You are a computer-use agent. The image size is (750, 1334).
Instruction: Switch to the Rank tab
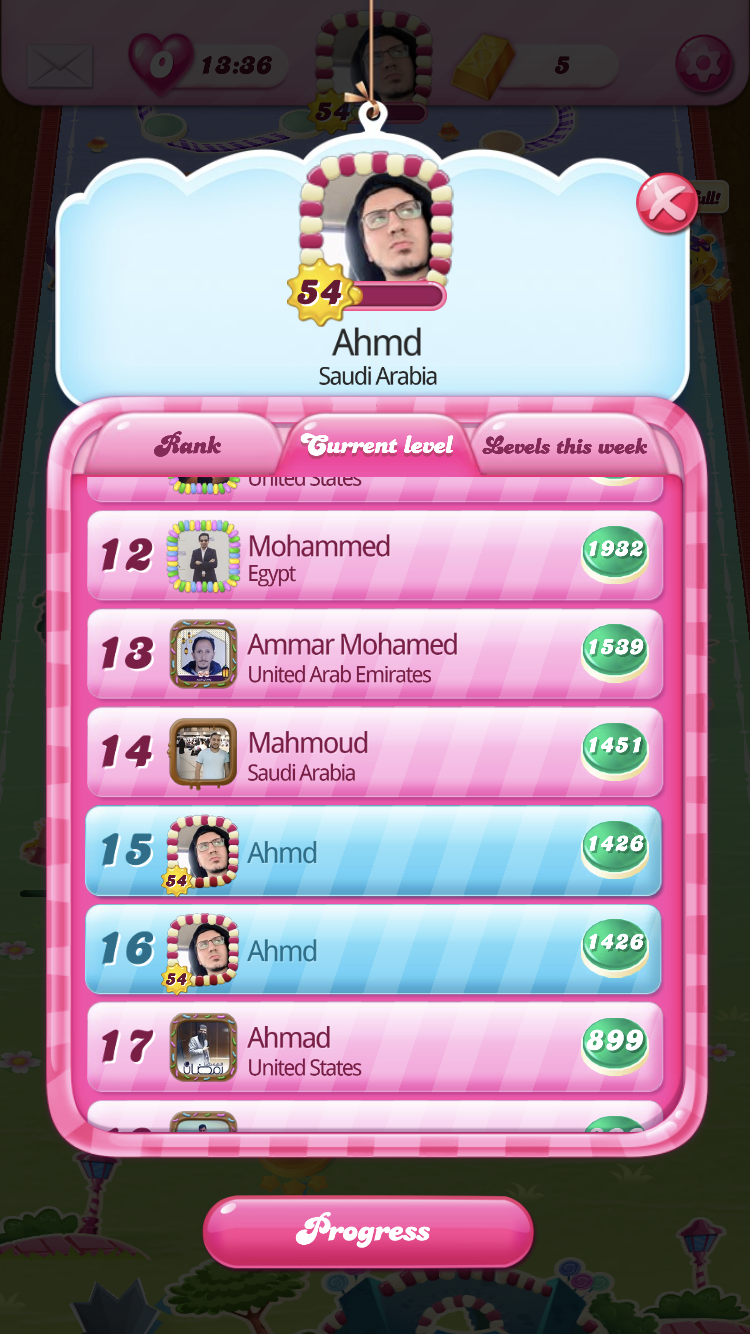tap(188, 445)
